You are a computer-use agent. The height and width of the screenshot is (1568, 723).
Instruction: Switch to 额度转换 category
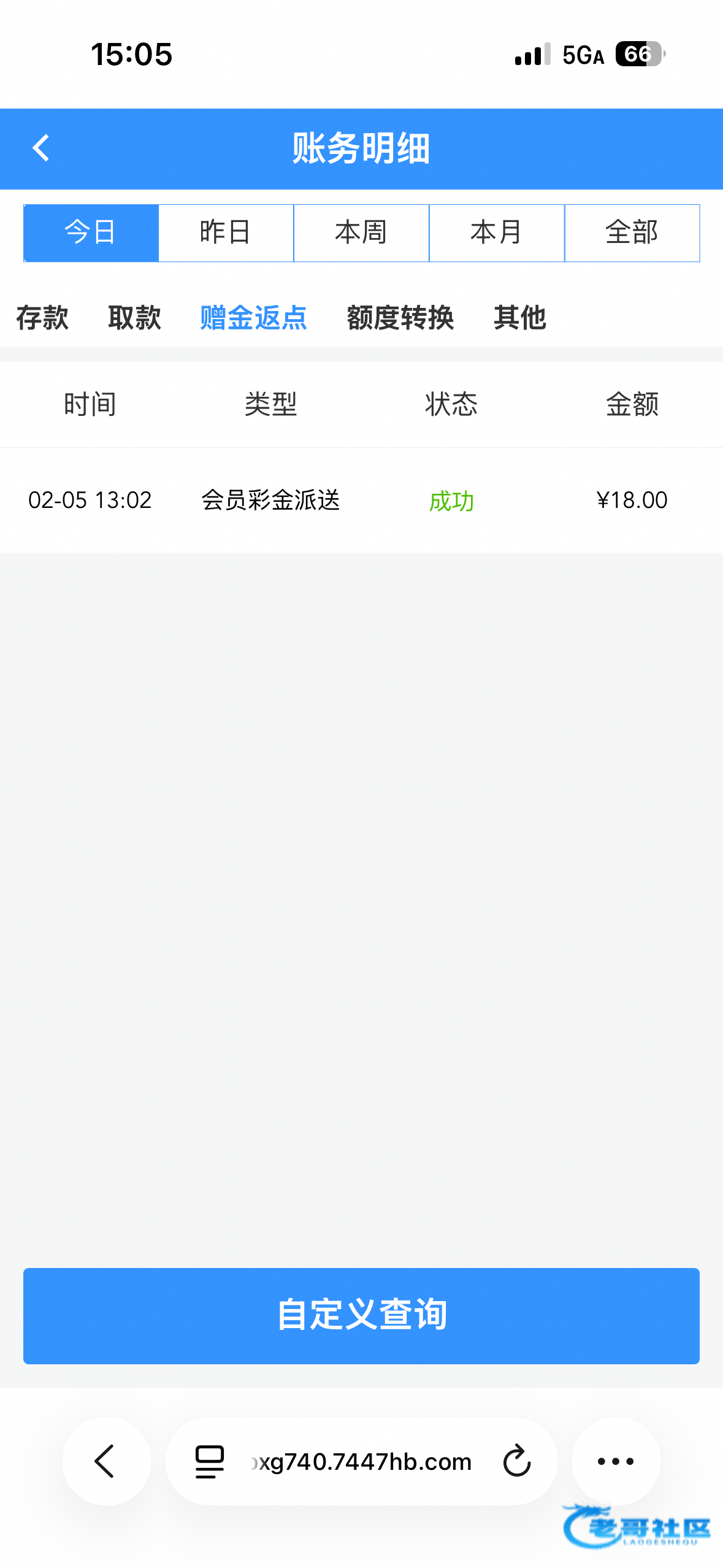point(400,318)
